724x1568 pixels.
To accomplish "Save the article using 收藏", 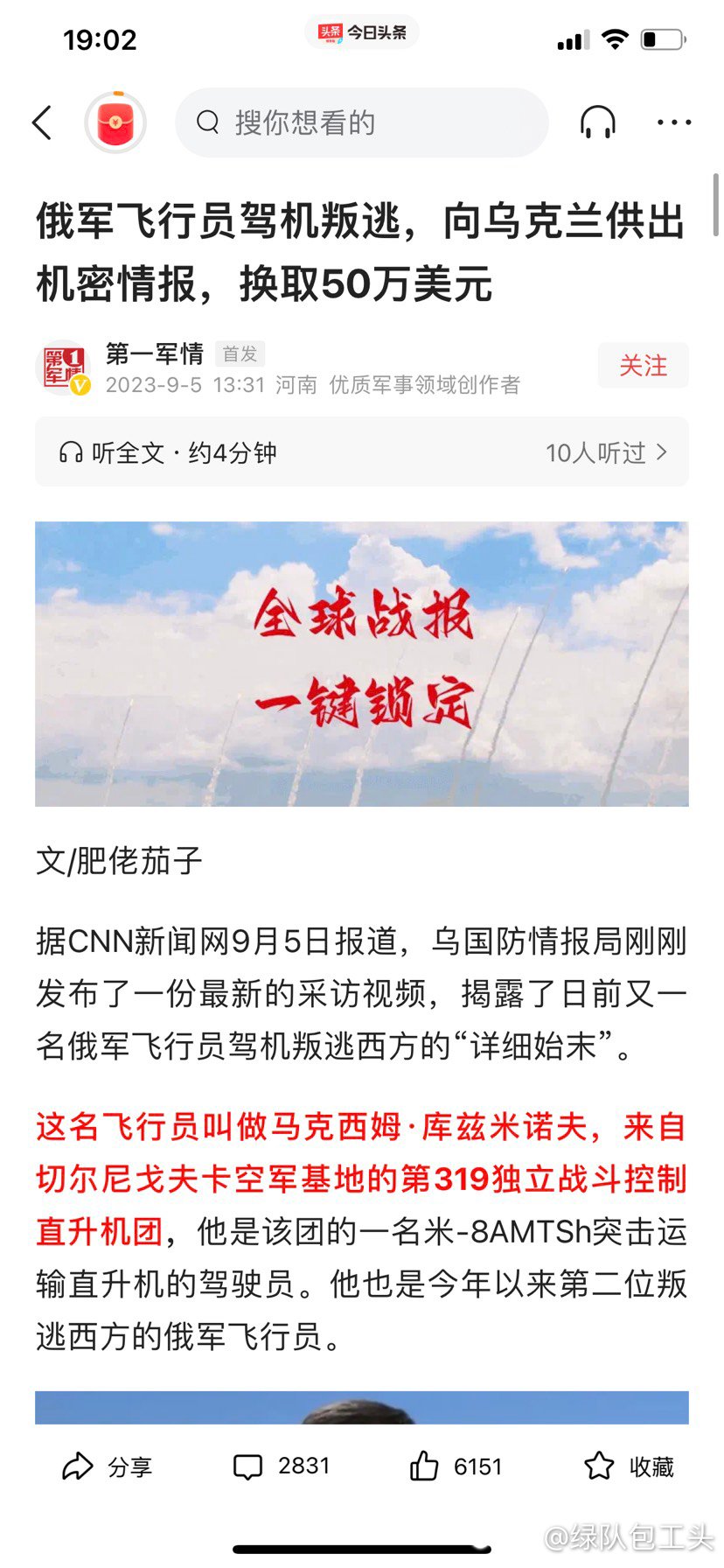I will (629, 1466).
